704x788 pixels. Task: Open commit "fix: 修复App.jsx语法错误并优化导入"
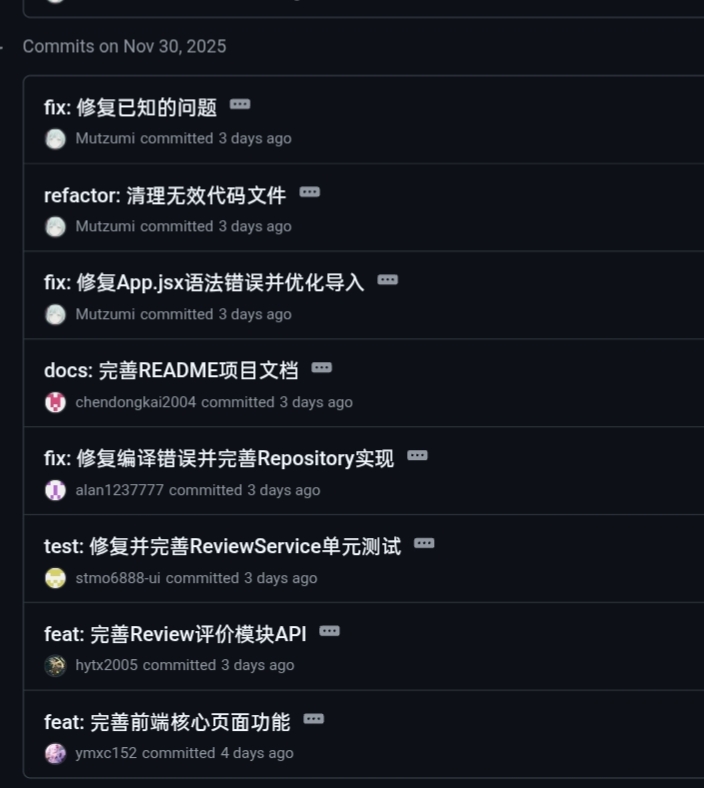204,283
